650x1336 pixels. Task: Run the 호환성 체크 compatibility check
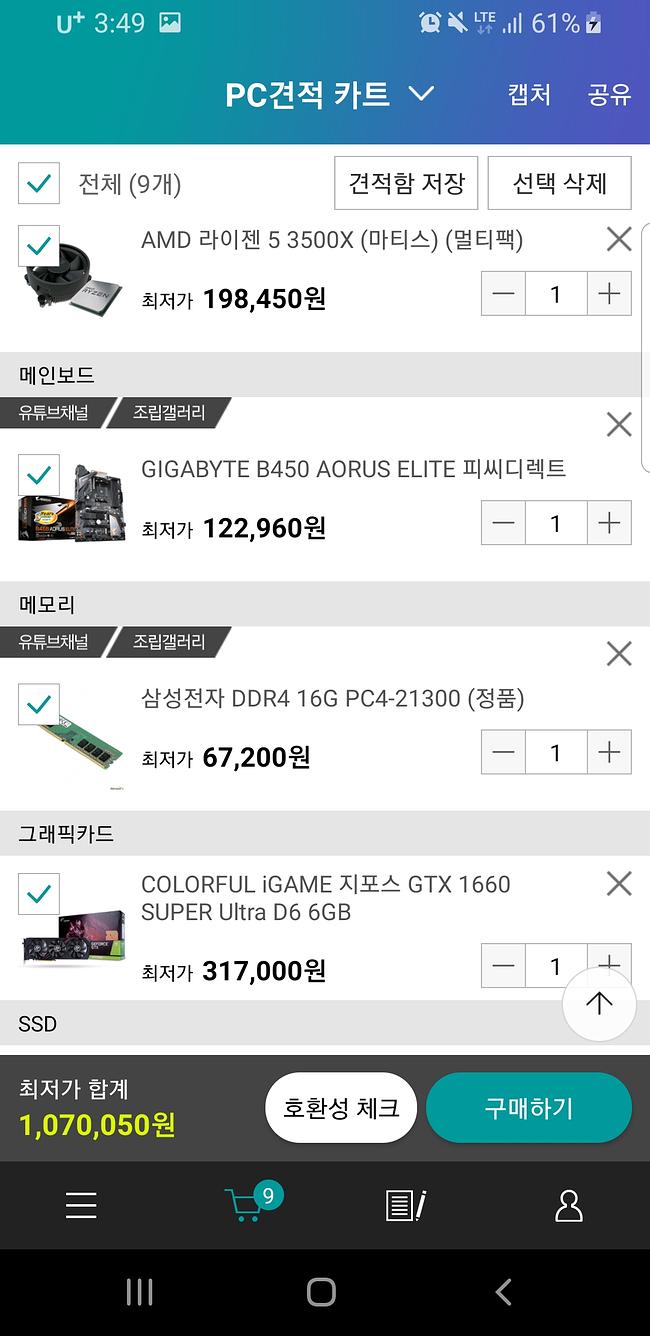(341, 1108)
